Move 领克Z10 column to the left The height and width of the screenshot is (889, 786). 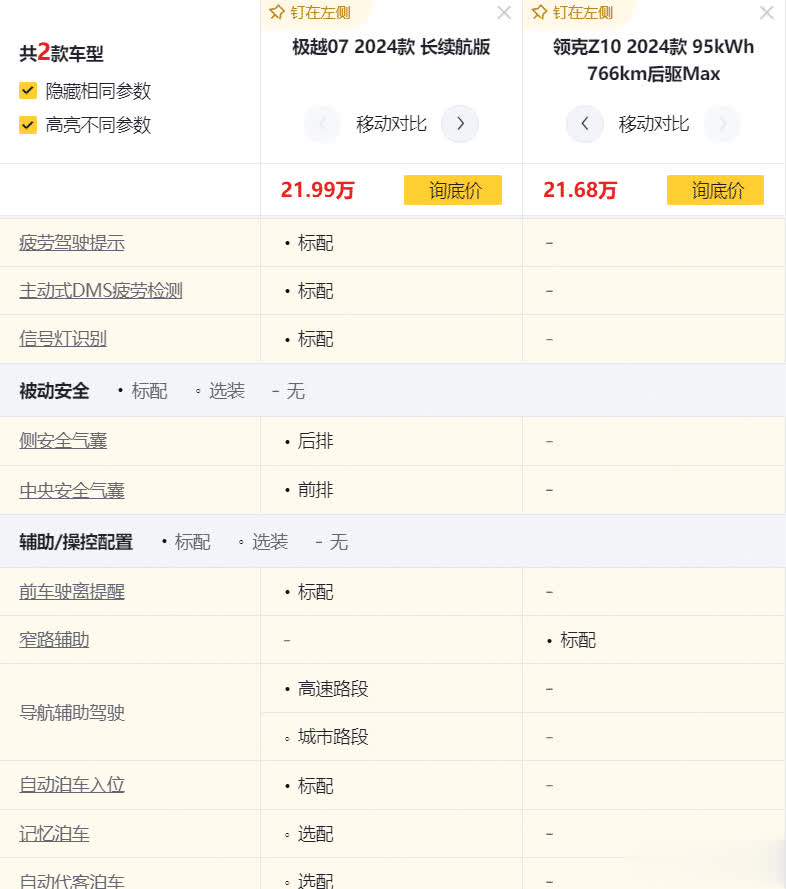(x=585, y=124)
